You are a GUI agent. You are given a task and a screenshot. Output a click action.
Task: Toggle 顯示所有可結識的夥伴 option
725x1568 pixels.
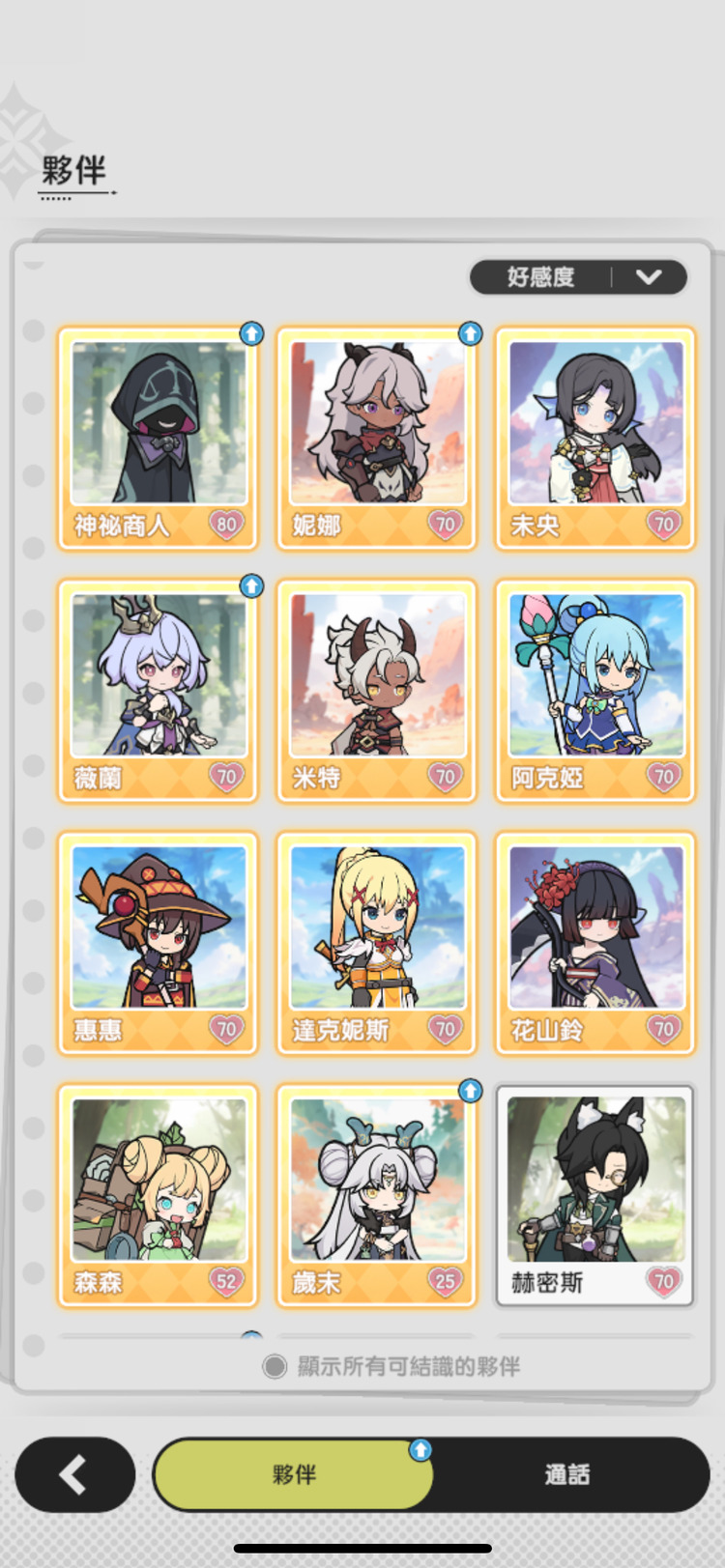click(275, 1366)
